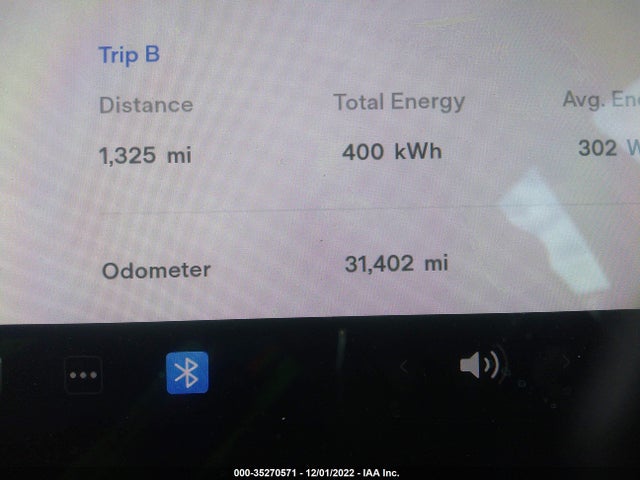Open the three-dots app launcher

(x=83, y=375)
